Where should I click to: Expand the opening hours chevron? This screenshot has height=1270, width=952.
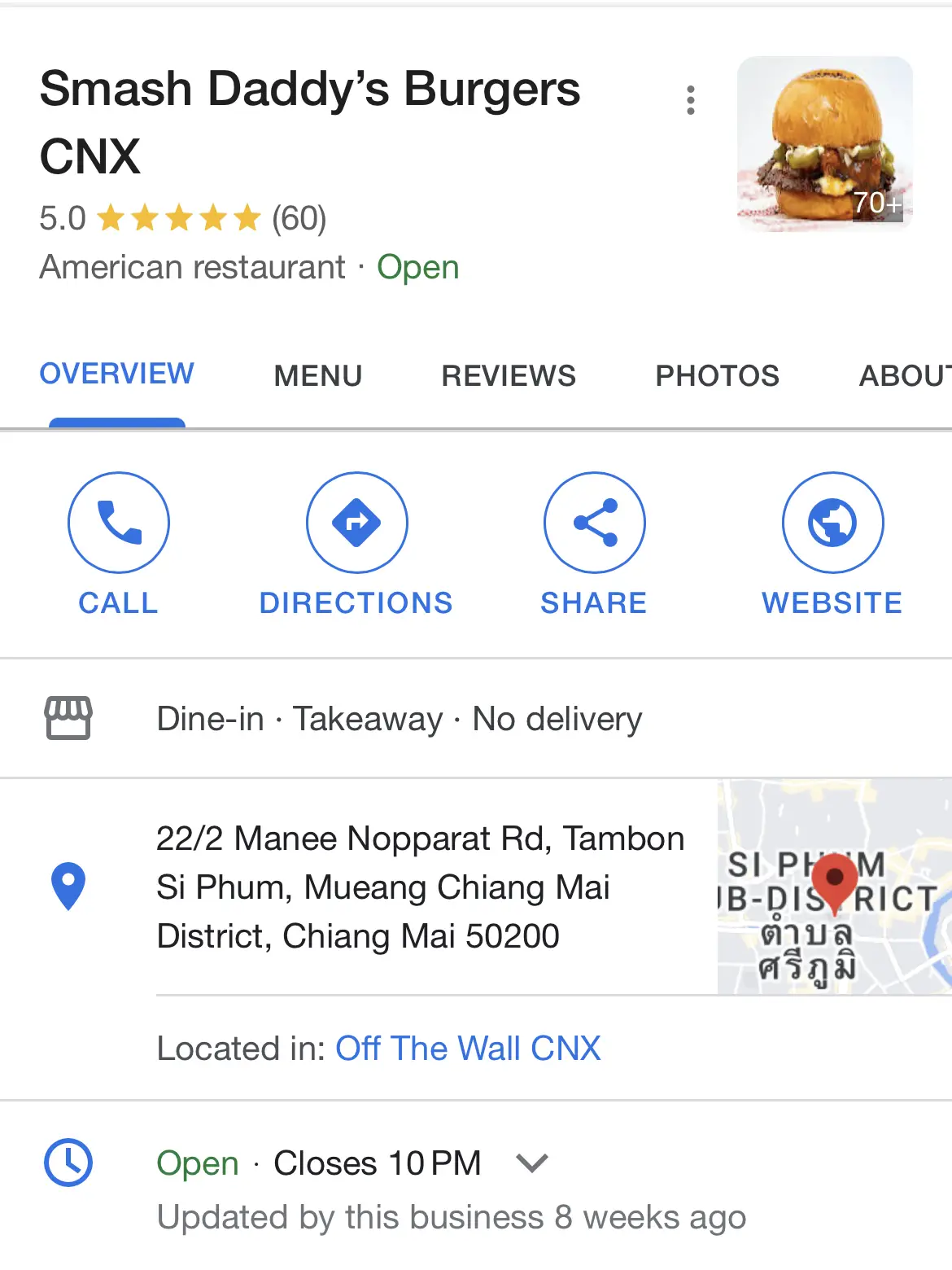(532, 1163)
